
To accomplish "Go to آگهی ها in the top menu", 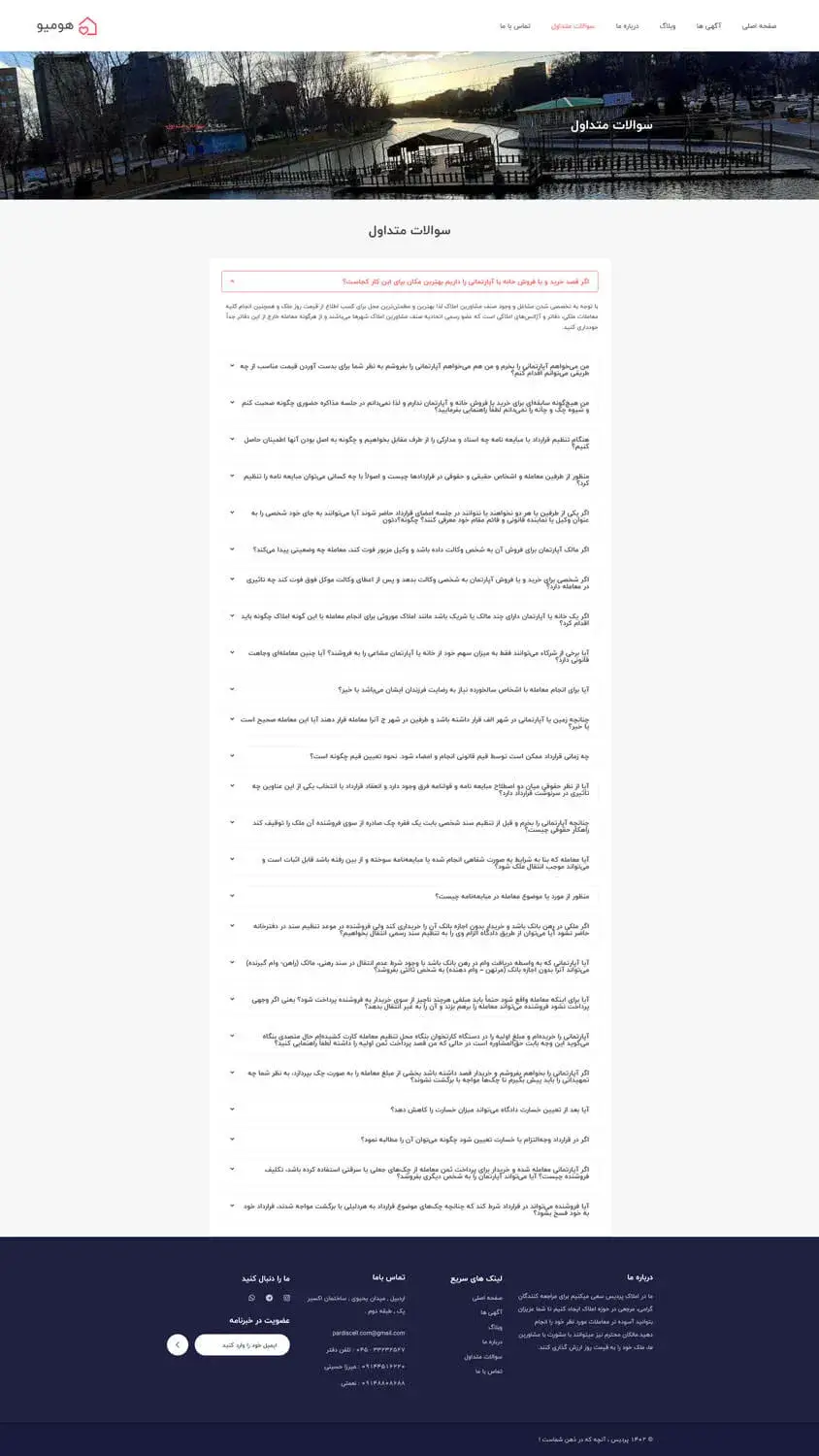I will click(x=708, y=26).
